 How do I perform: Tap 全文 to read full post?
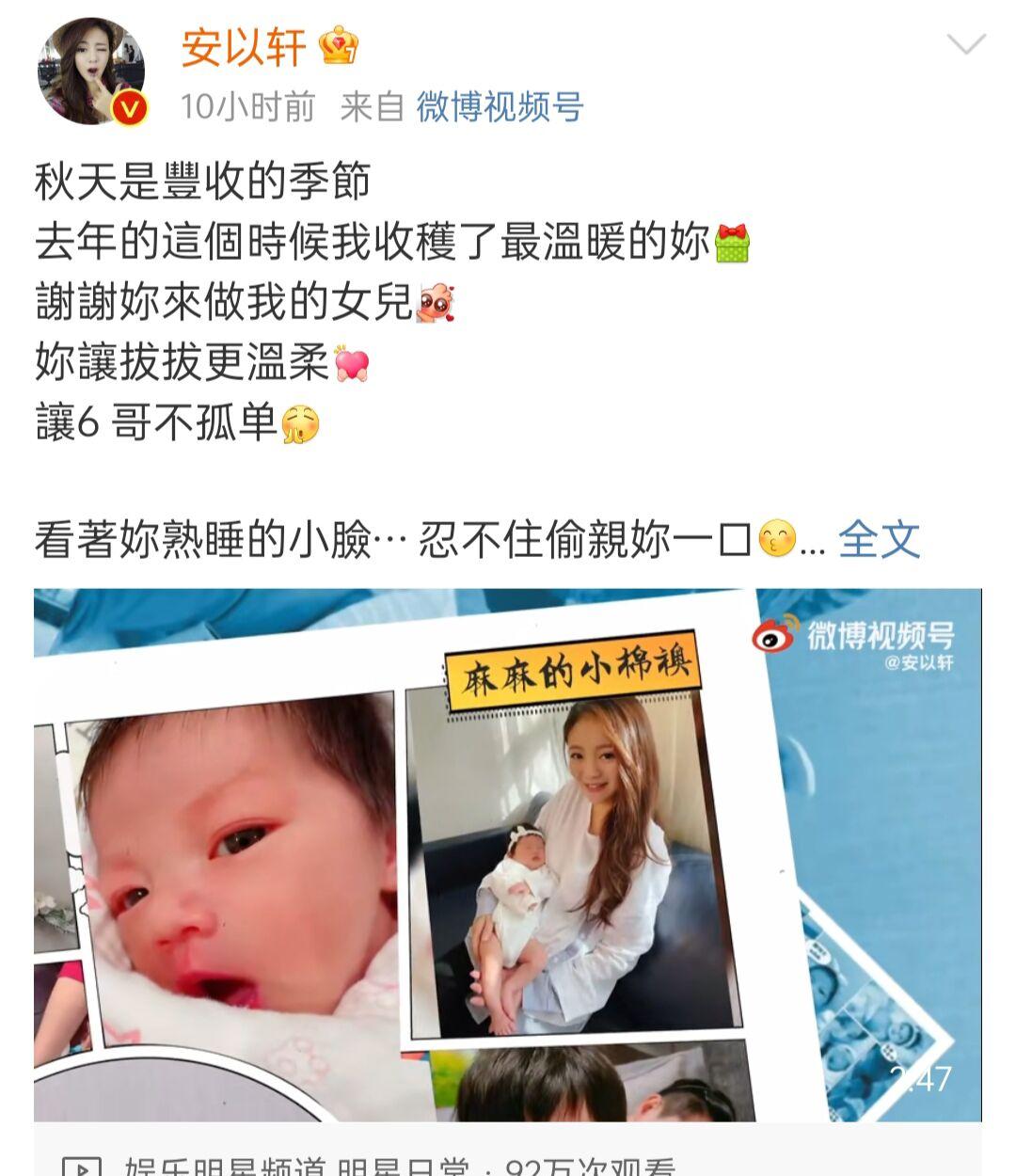pyautogui.click(x=879, y=540)
